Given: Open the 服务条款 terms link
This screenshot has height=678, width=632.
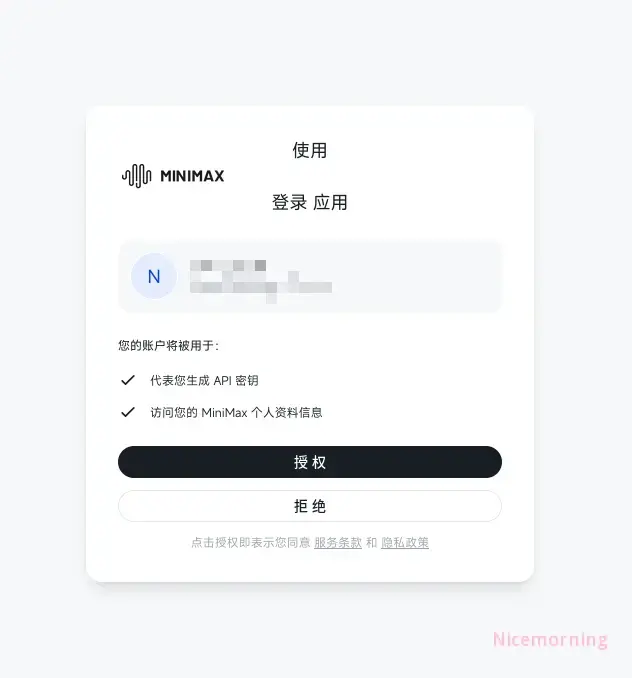Looking at the screenshot, I should 338,543.
